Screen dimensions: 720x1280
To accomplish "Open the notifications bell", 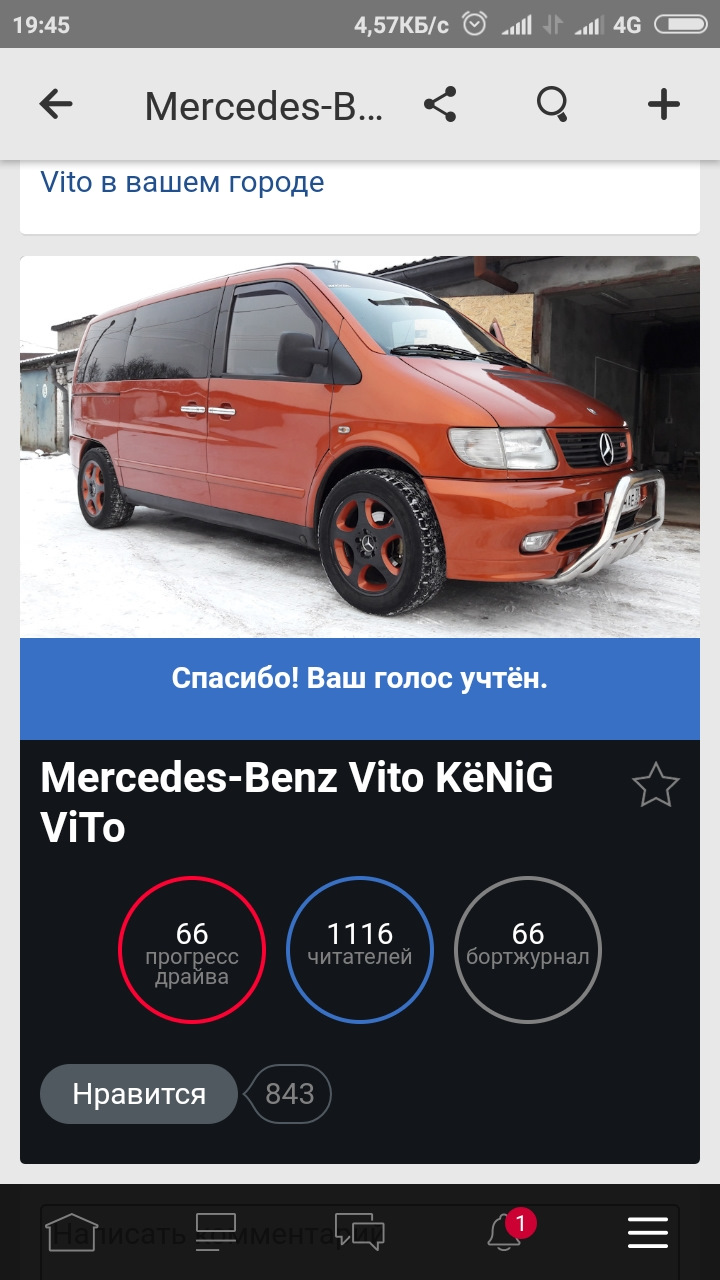I will (x=505, y=1232).
